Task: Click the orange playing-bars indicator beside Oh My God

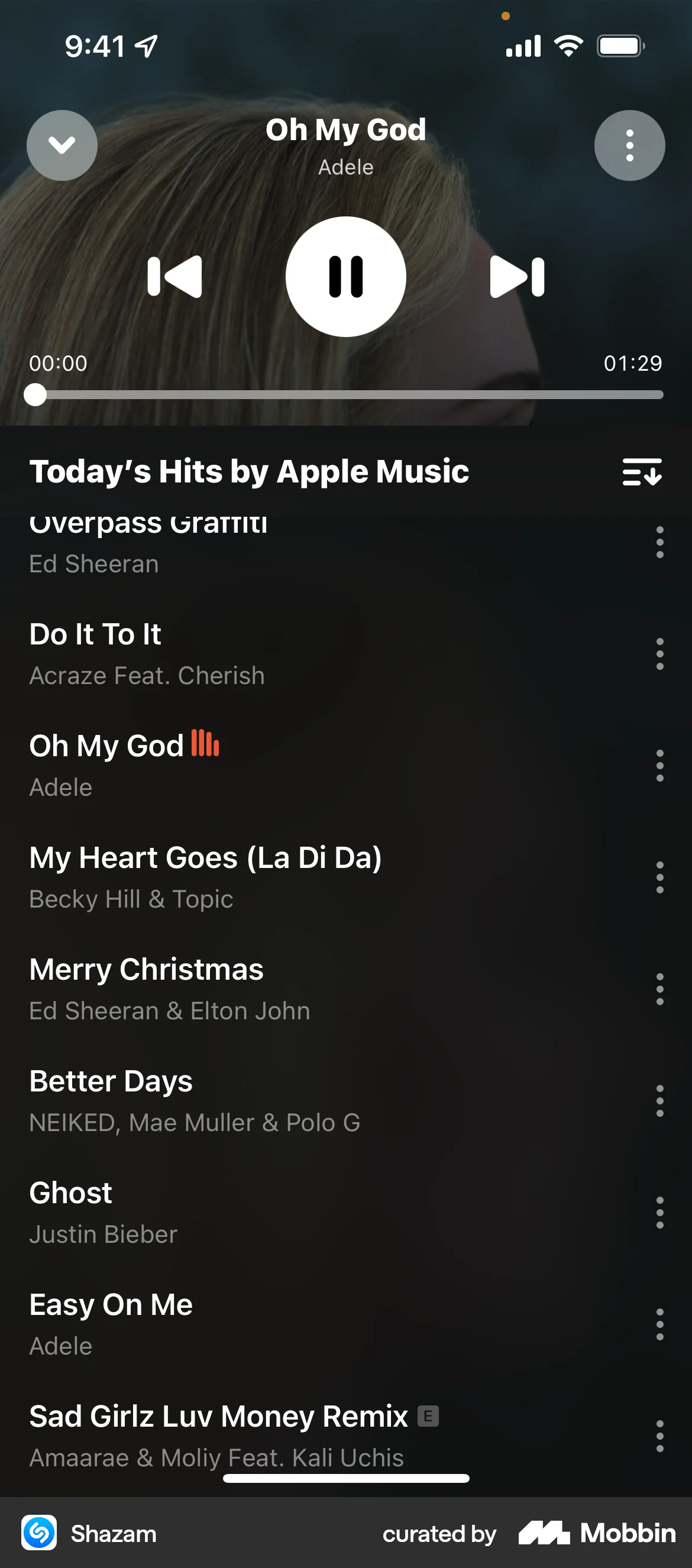Action: [205, 745]
